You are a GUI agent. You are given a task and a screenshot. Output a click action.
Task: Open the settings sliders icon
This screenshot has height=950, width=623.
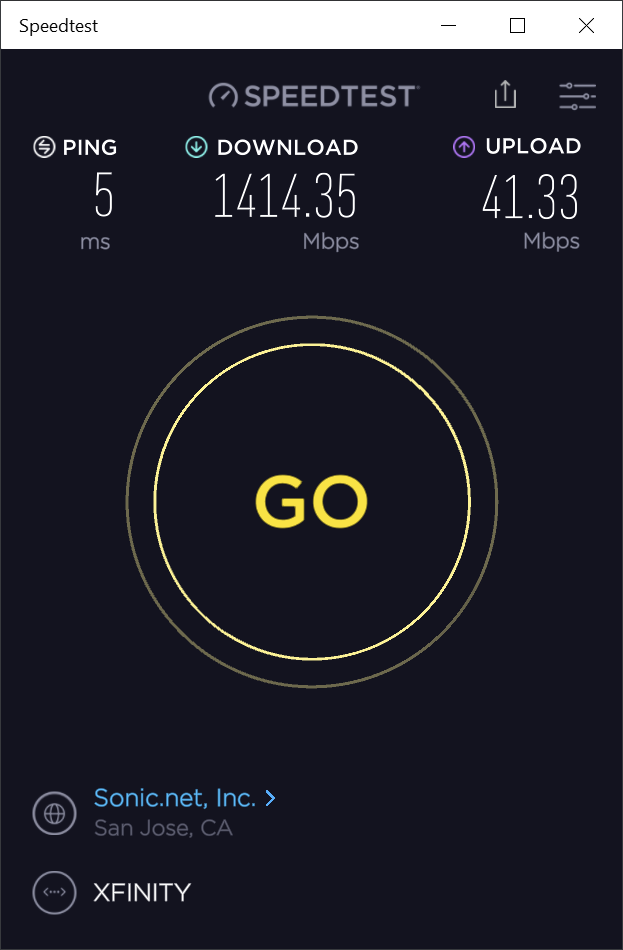point(577,96)
